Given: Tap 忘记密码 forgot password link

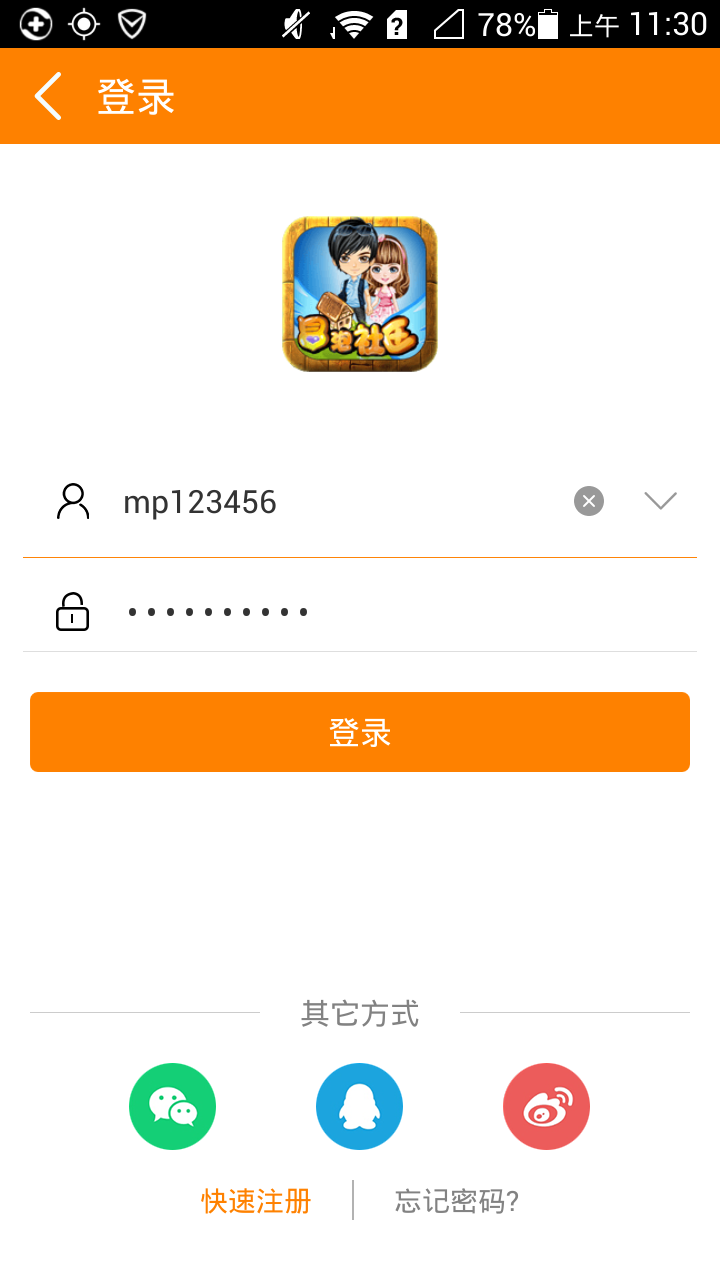Looking at the screenshot, I should 455,1201.
